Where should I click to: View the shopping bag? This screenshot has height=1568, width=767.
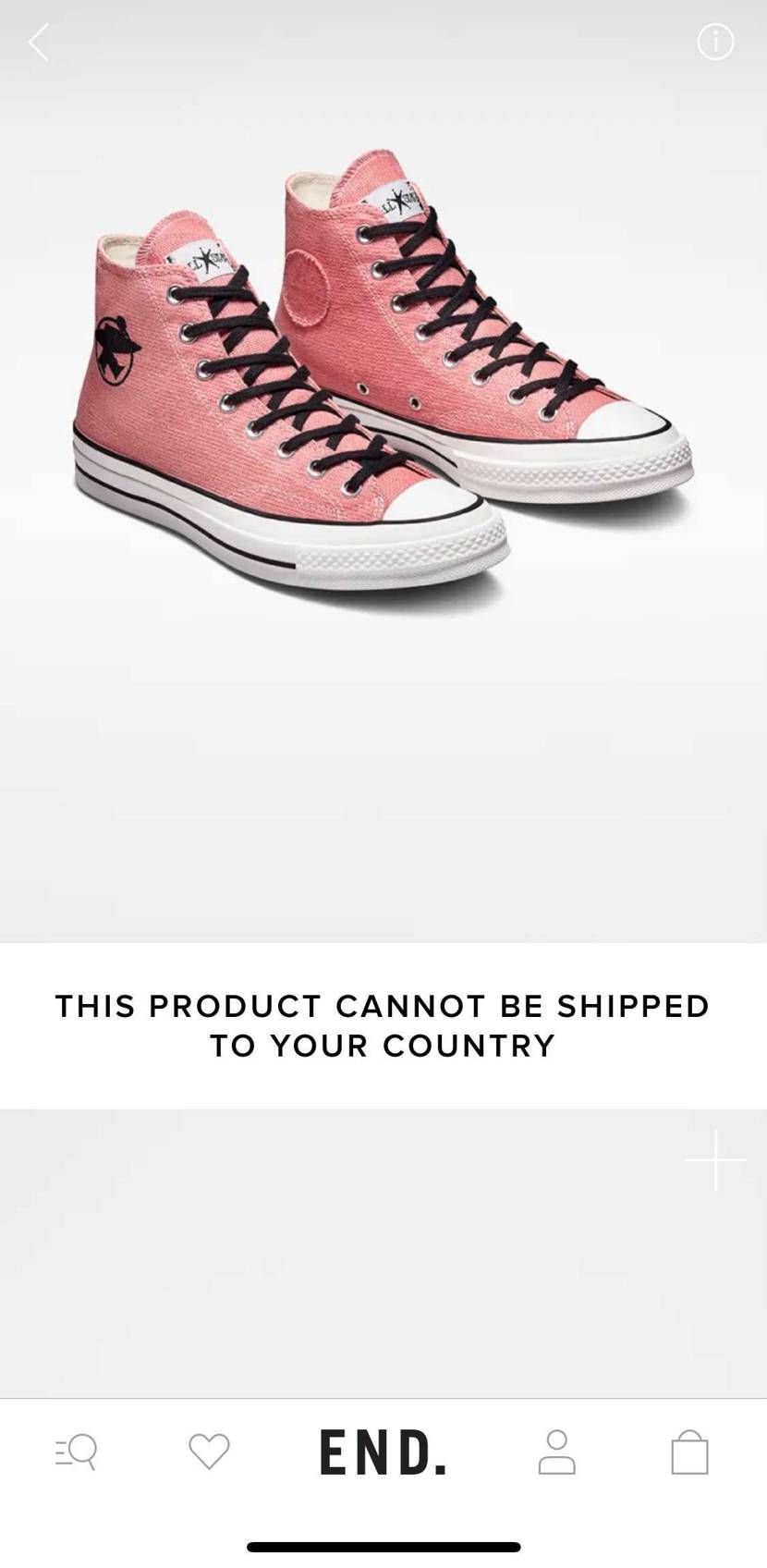coord(689,1452)
